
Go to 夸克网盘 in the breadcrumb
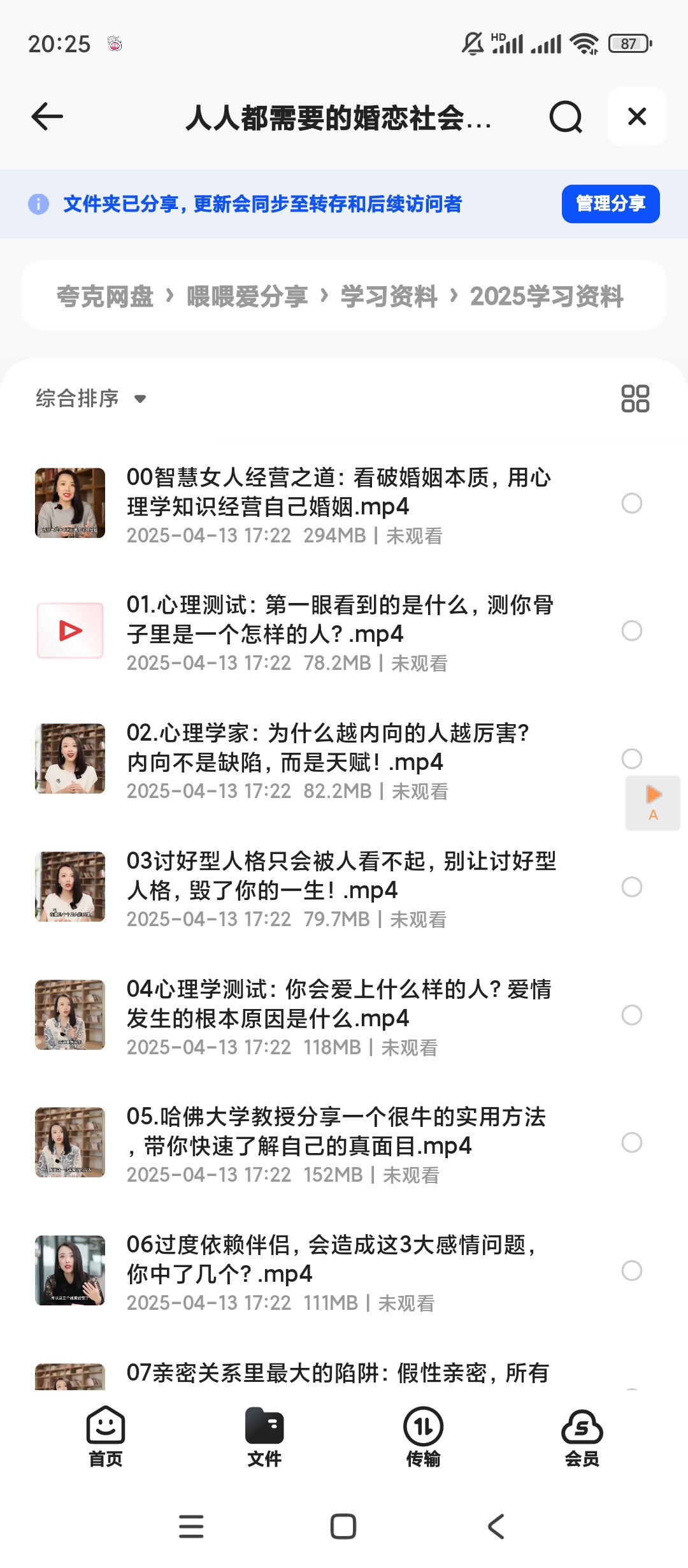tap(104, 296)
